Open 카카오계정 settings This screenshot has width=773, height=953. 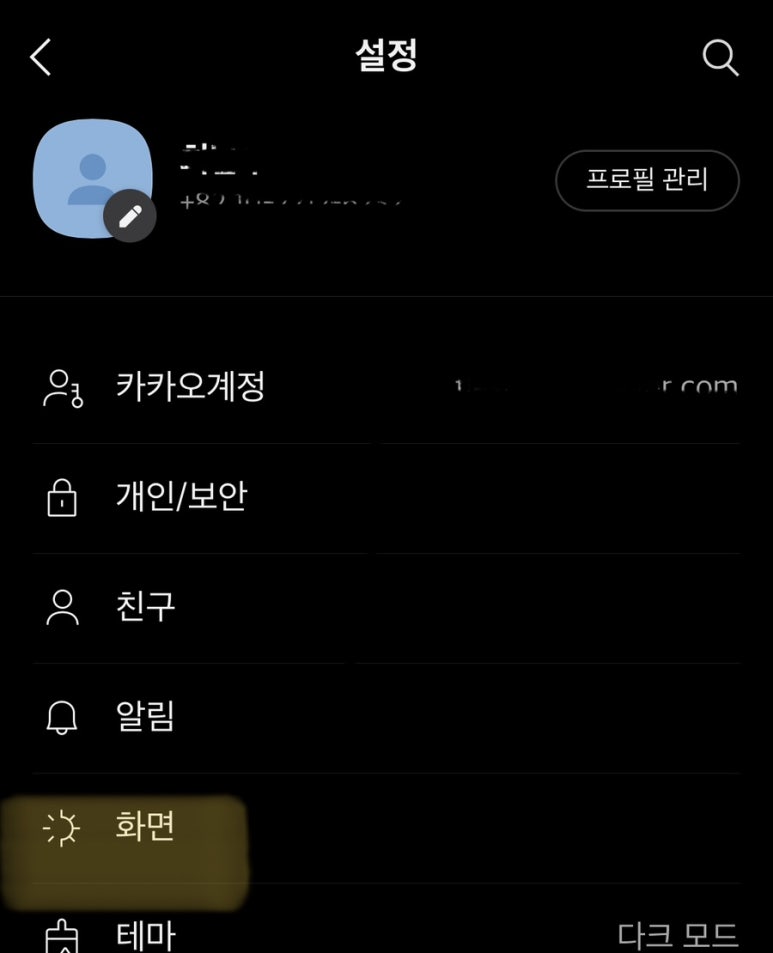coord(190,388)
